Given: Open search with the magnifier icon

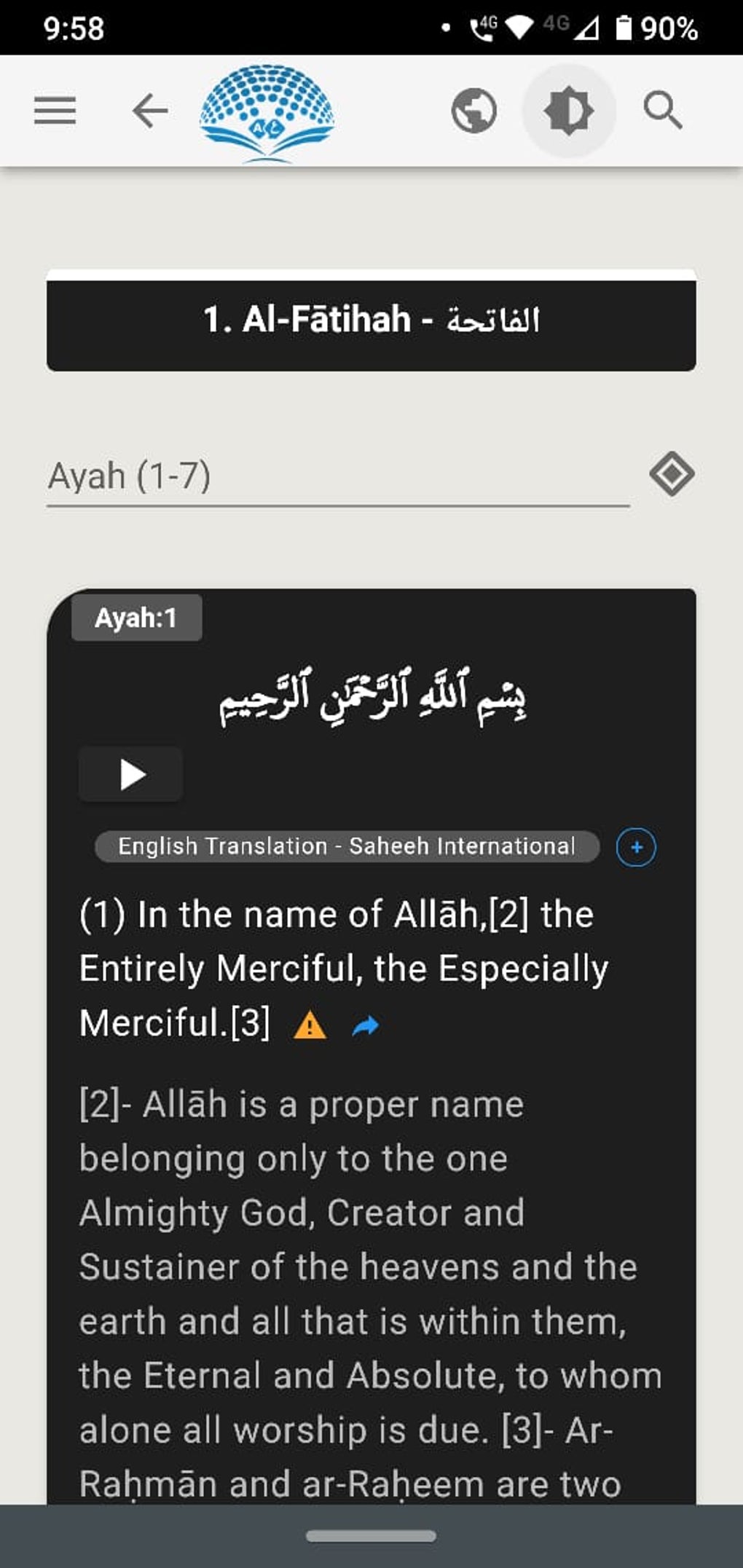Looking at the screenshot, I should click(x=662, y=110).
